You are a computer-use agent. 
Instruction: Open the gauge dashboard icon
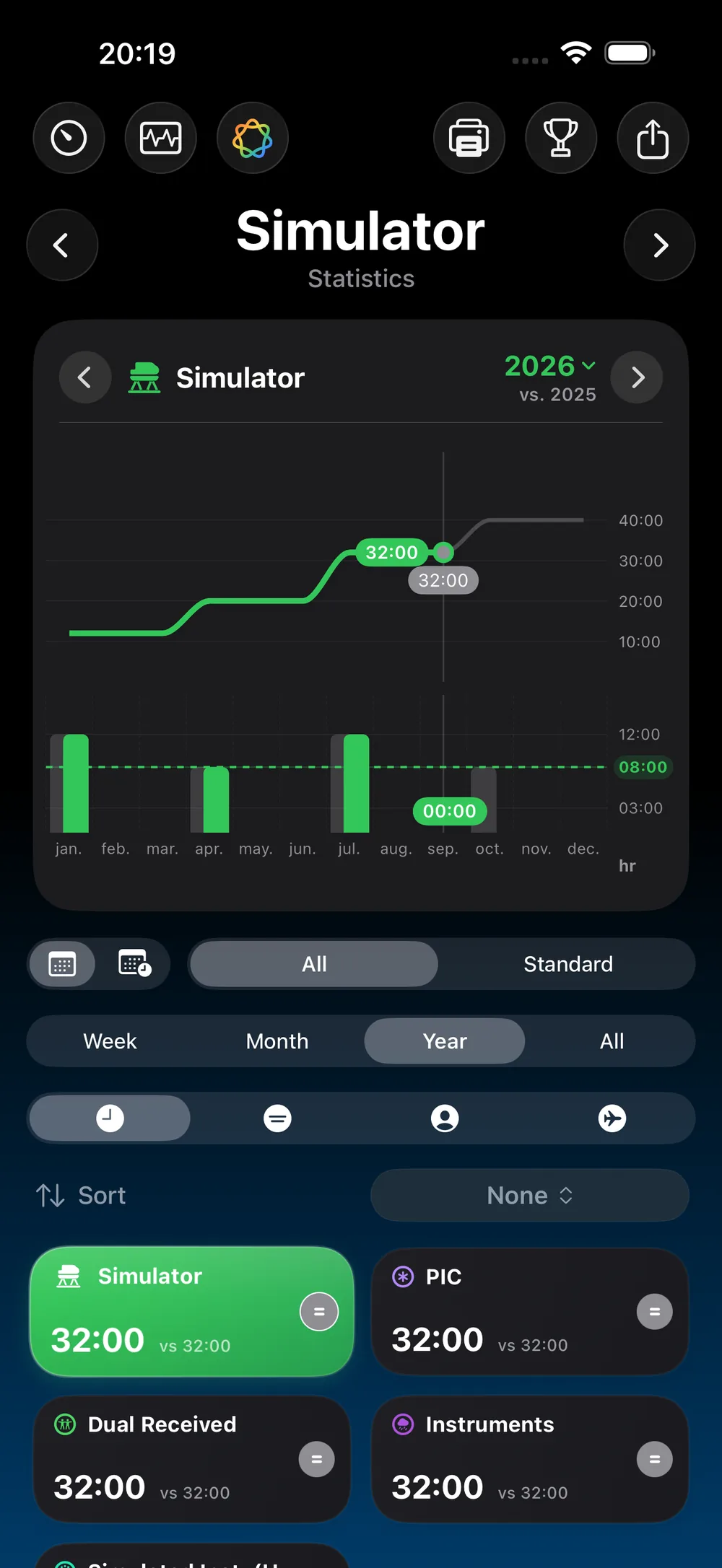pyautogui.click(x=69, y=138)
